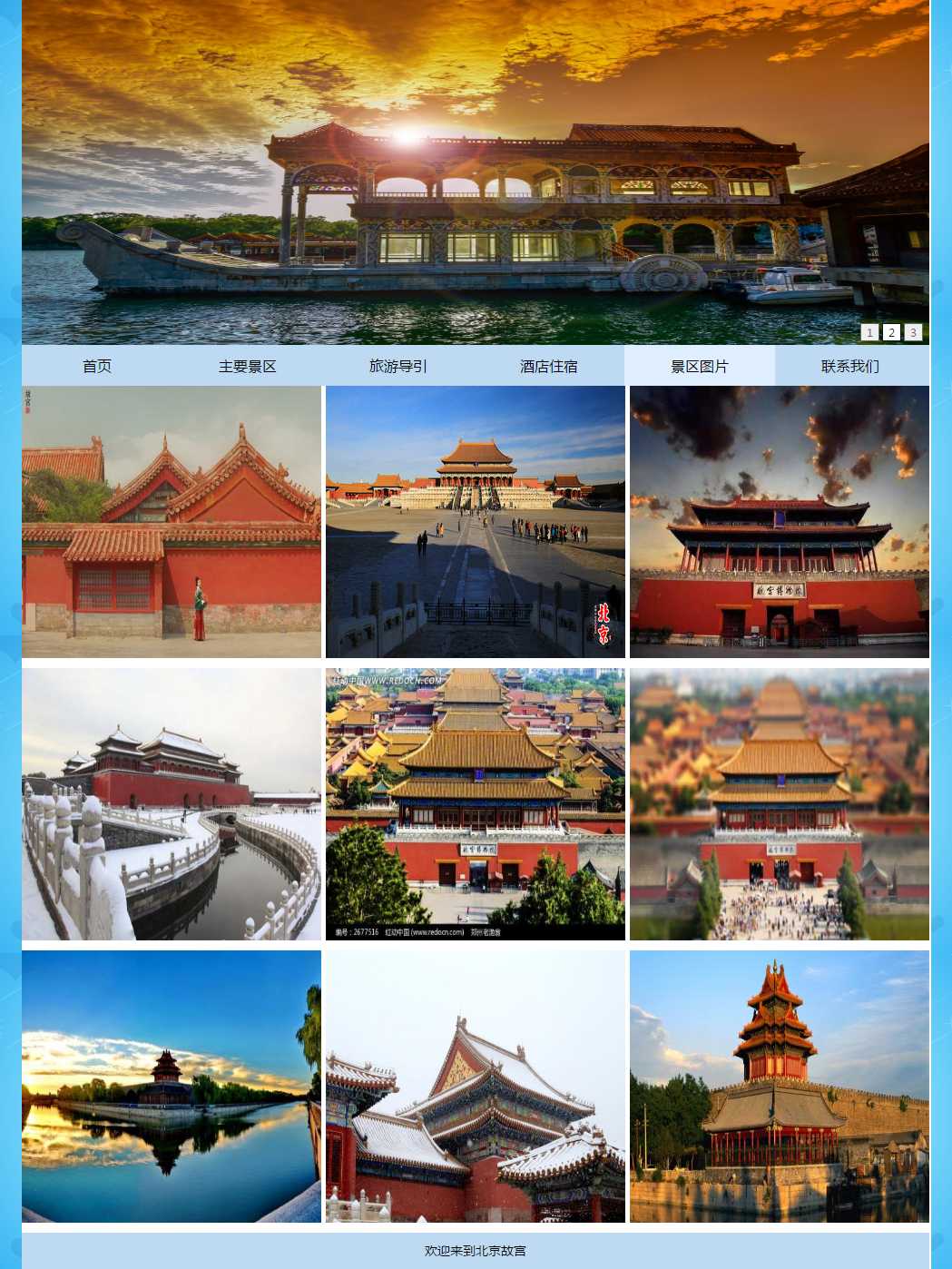Open 酒店住宿 navigation item
952x1269 pixels.
pos(549,366)
